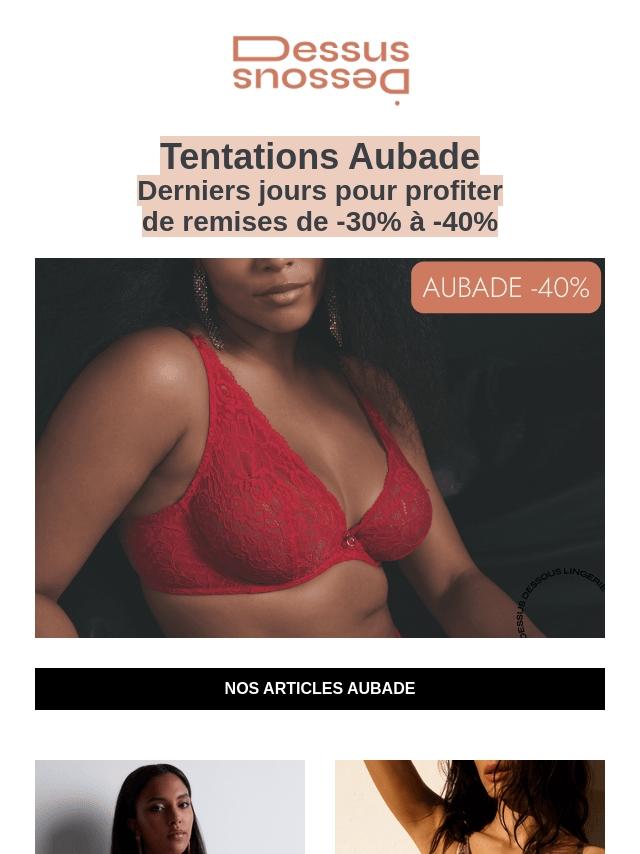Open the product tile with beige background
640x854 pixels.
click(470, 806)
